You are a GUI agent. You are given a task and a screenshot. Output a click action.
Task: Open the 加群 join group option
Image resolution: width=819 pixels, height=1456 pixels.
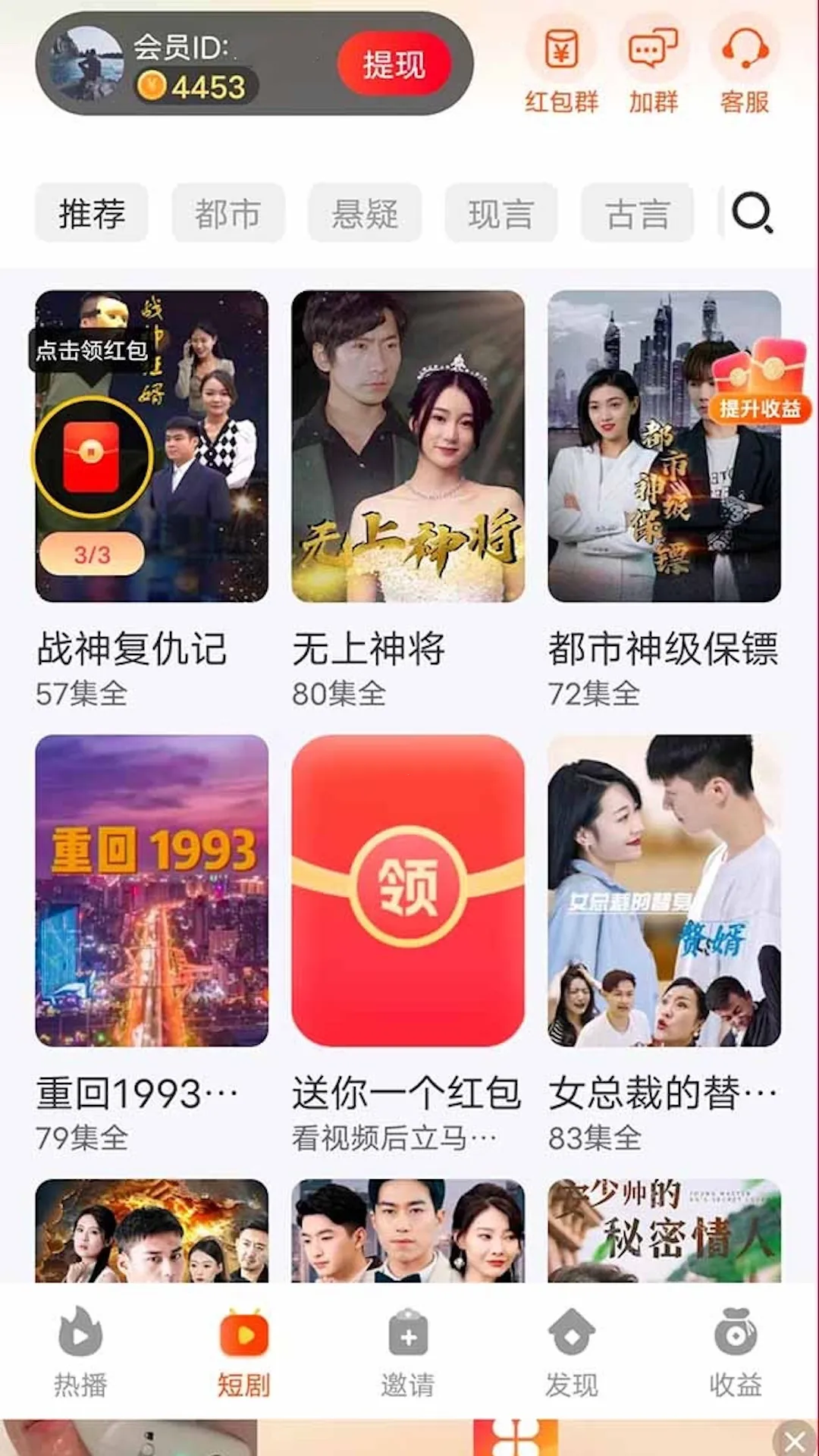pyautogui.click(x=653, y=70)
